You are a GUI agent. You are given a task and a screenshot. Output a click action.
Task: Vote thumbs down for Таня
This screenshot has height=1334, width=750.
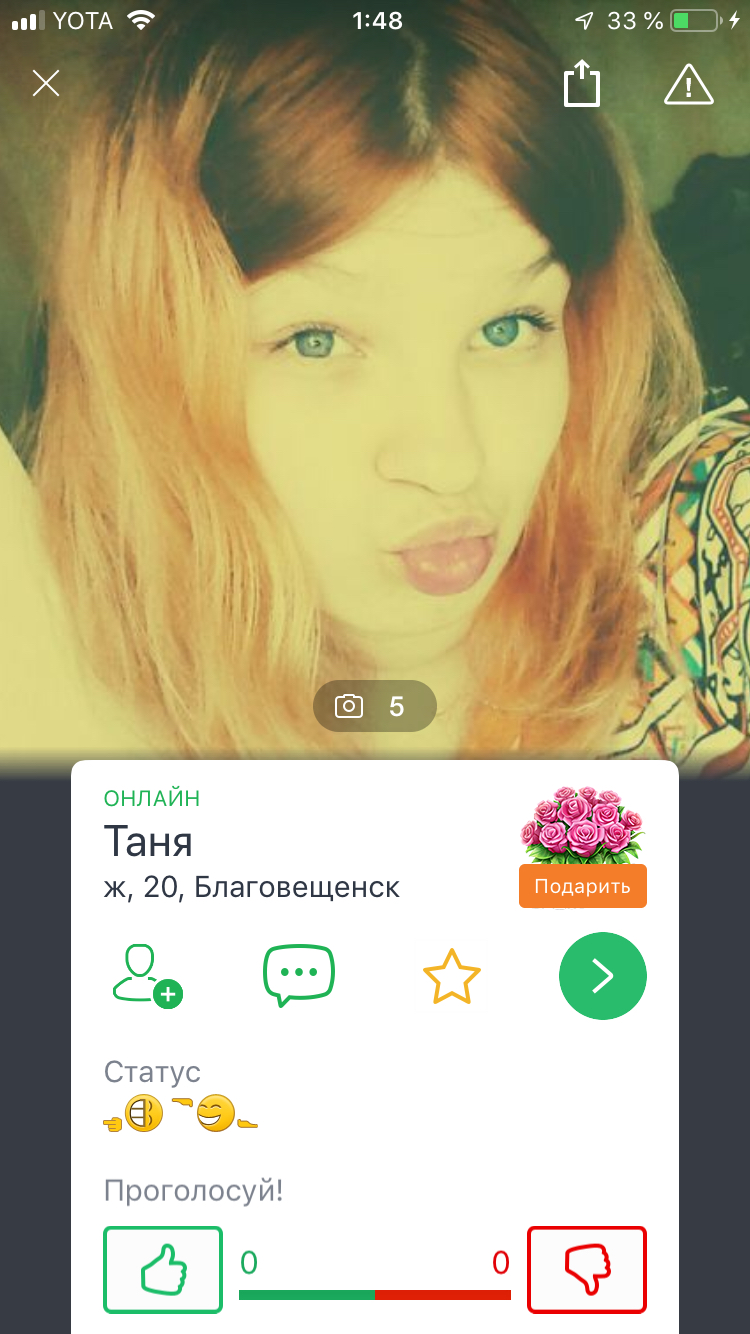coord(587,1269)
